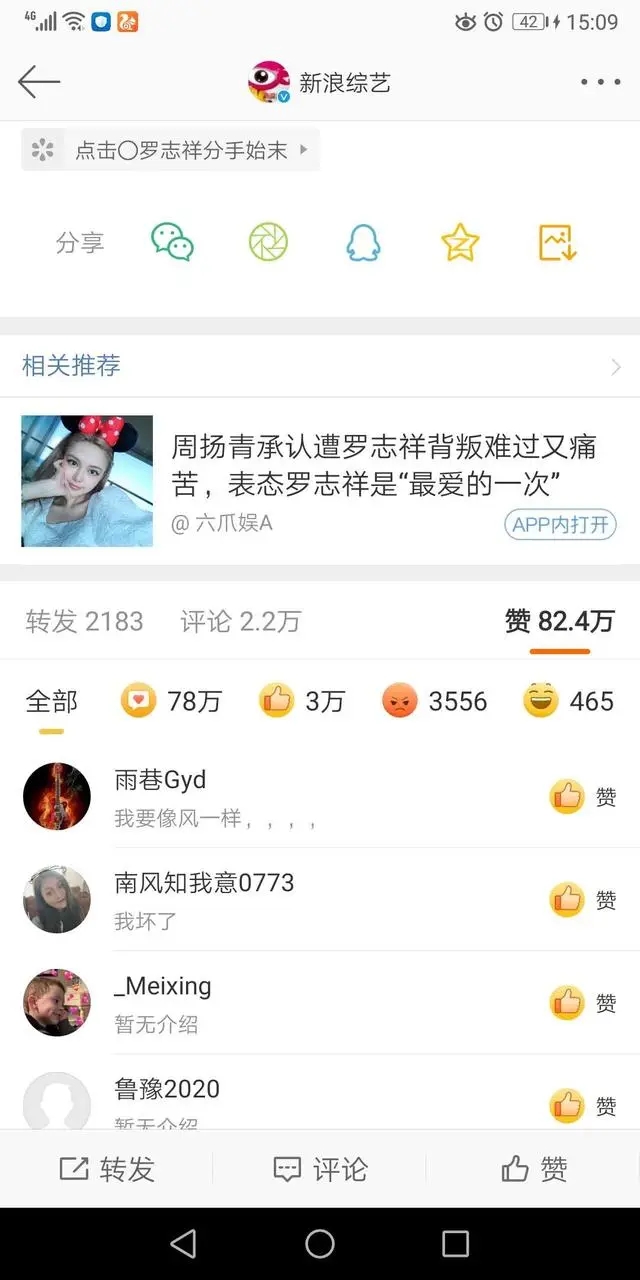Tap the APP内打开 button

pyautogui.click(x=560, y=524)
